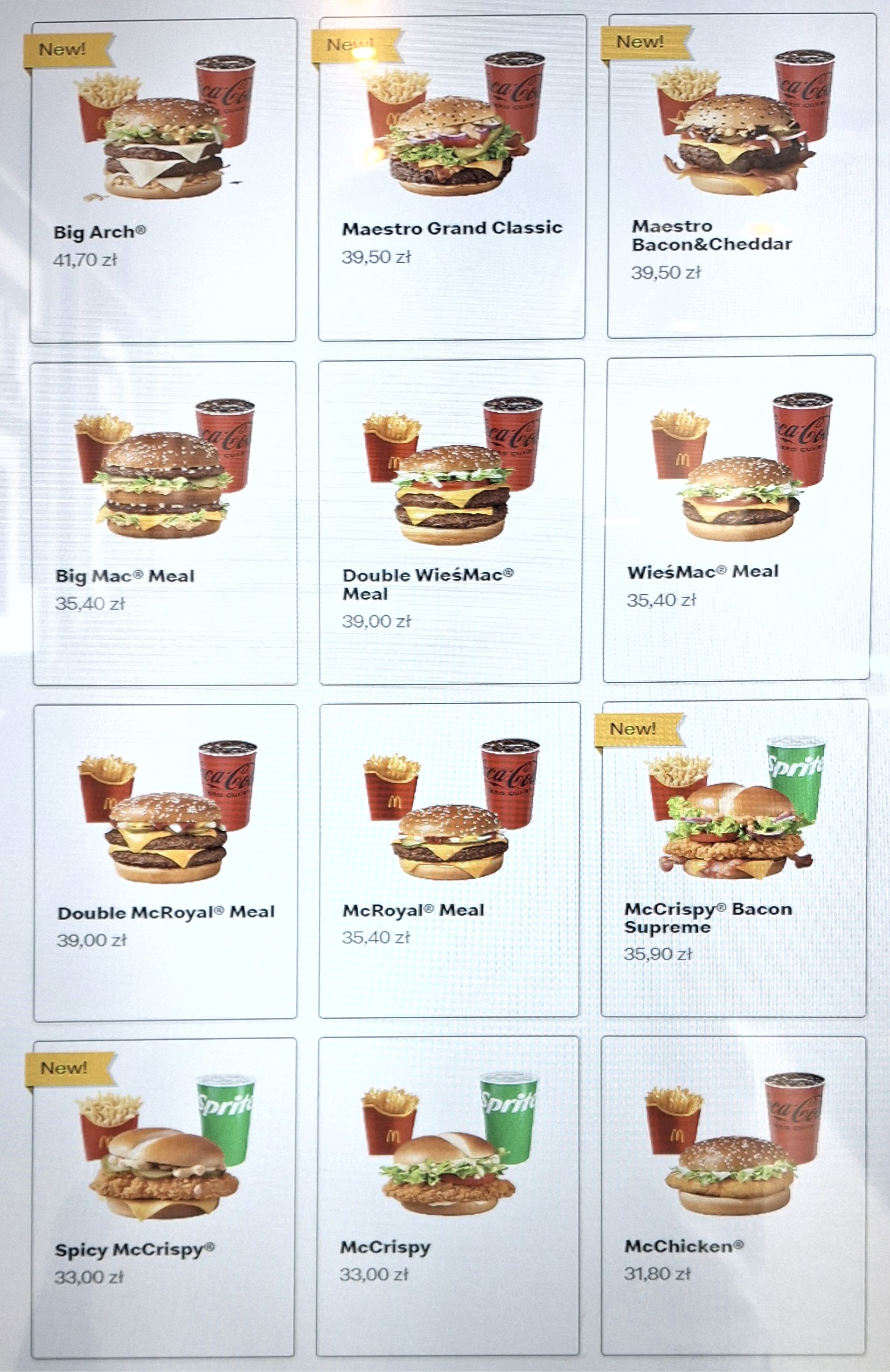The image size is (890, 1372).
Task: Select the McCrispy Bacon Supreme meal
Action: click(734, 858)
